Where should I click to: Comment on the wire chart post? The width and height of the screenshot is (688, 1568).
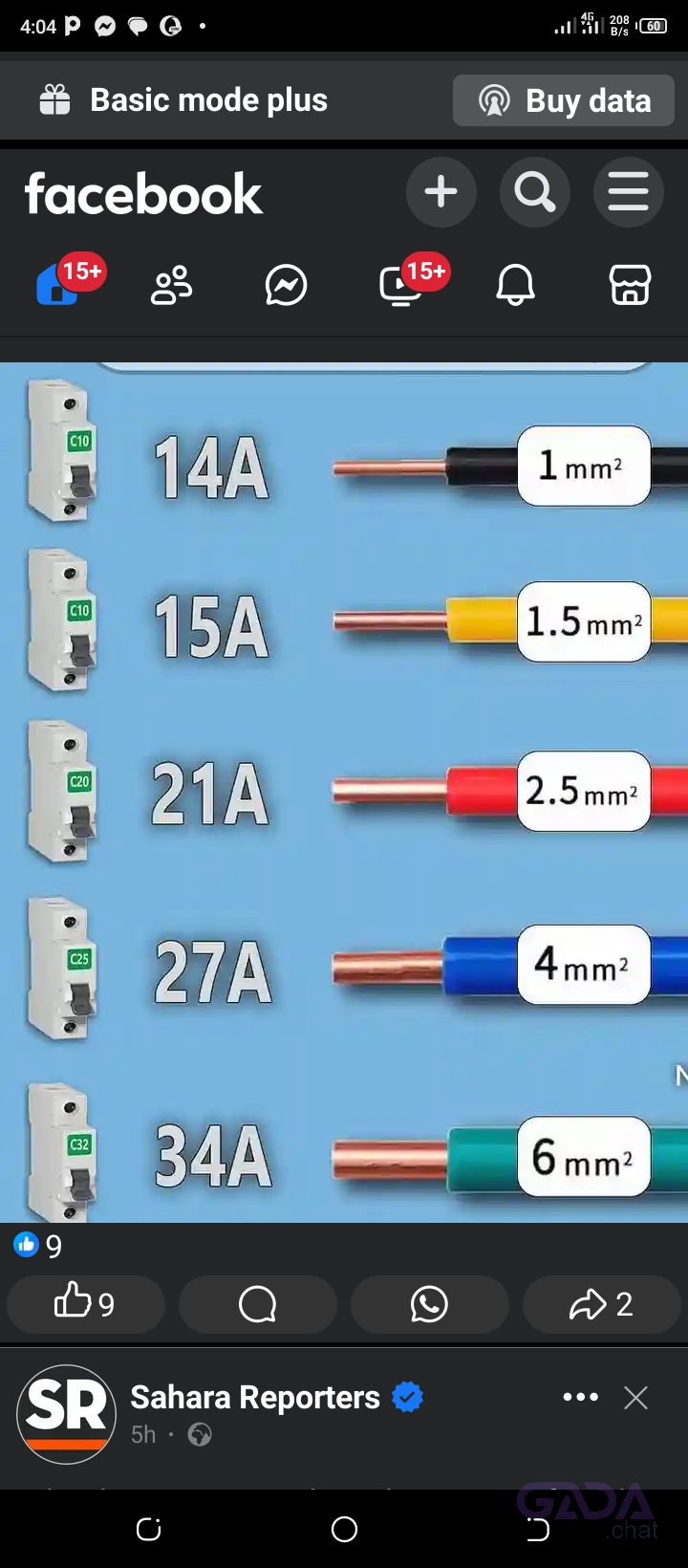[257, 1304]
